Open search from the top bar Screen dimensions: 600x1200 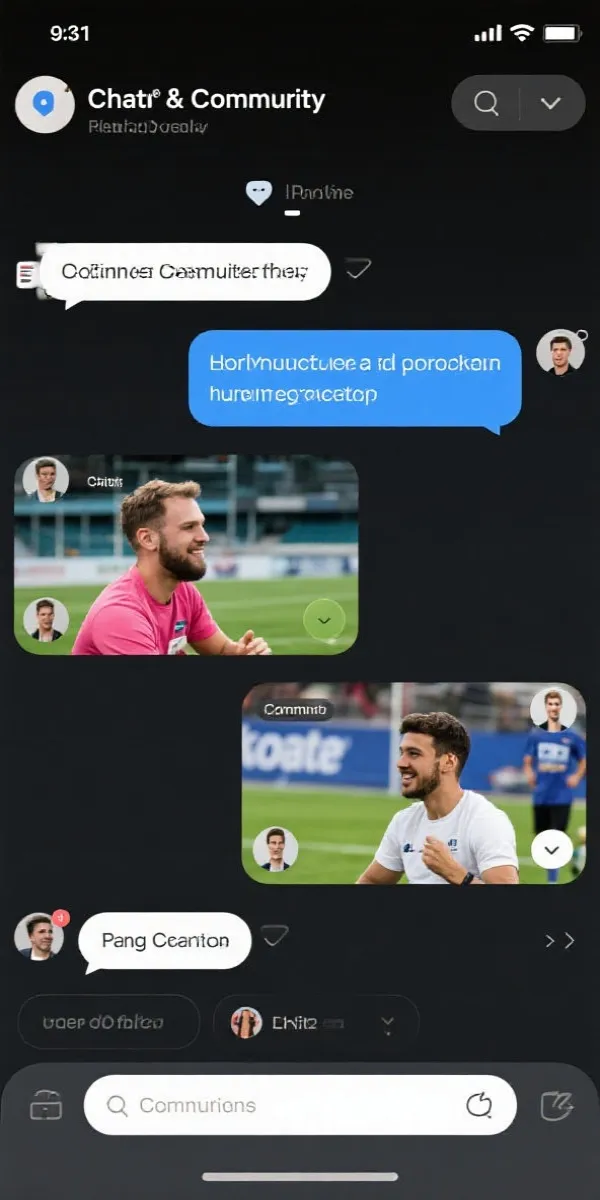(487, 103)
